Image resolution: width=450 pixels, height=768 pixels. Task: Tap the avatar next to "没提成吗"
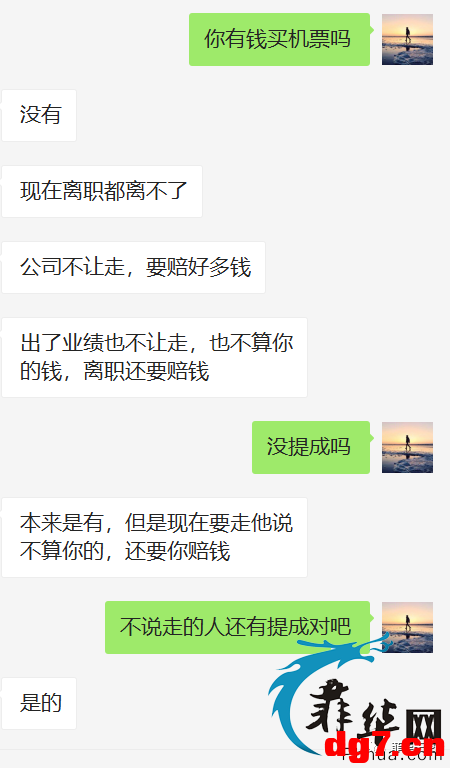point(407,447)
